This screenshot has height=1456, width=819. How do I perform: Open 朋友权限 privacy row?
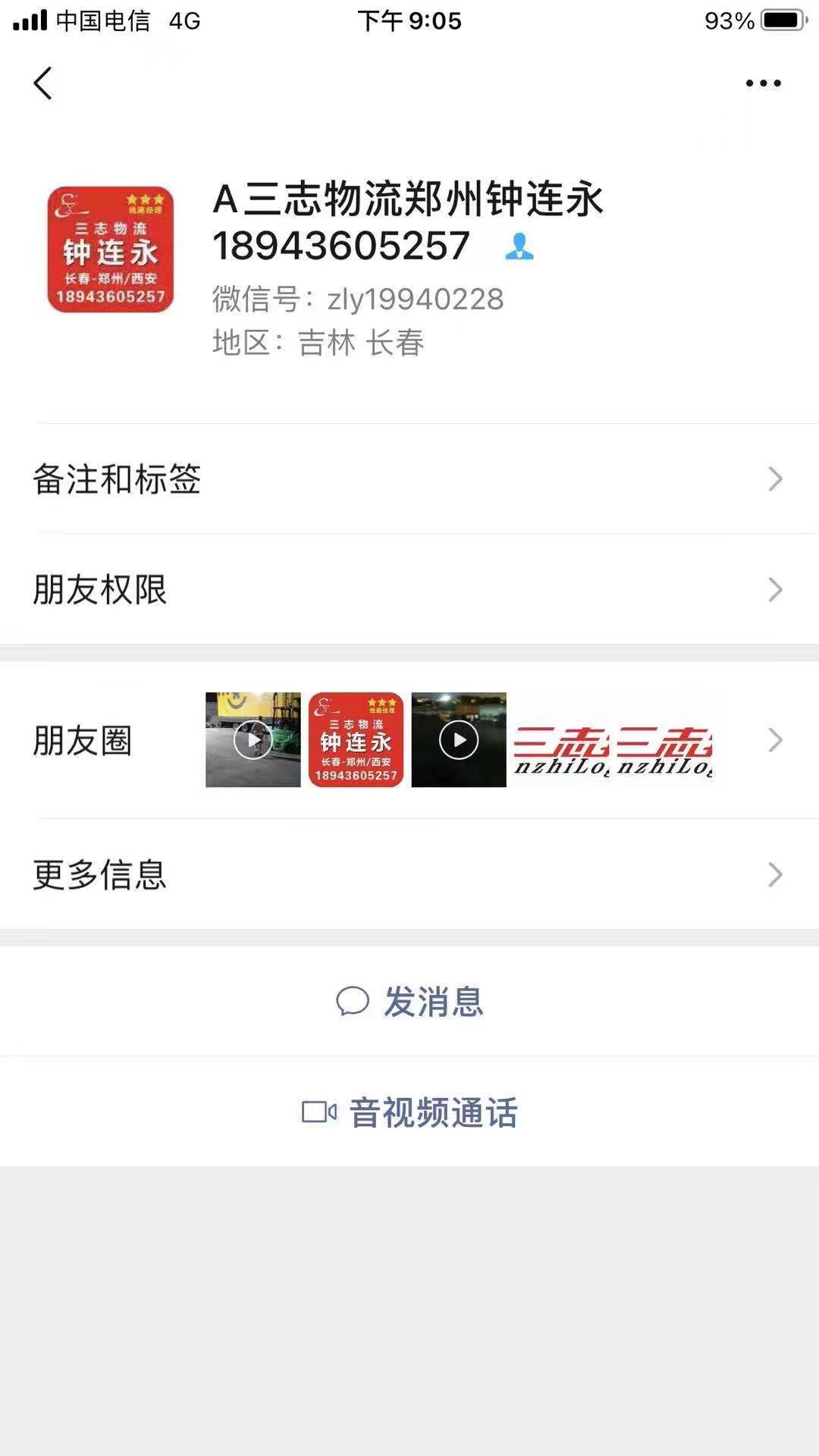[x=409, y=590]
